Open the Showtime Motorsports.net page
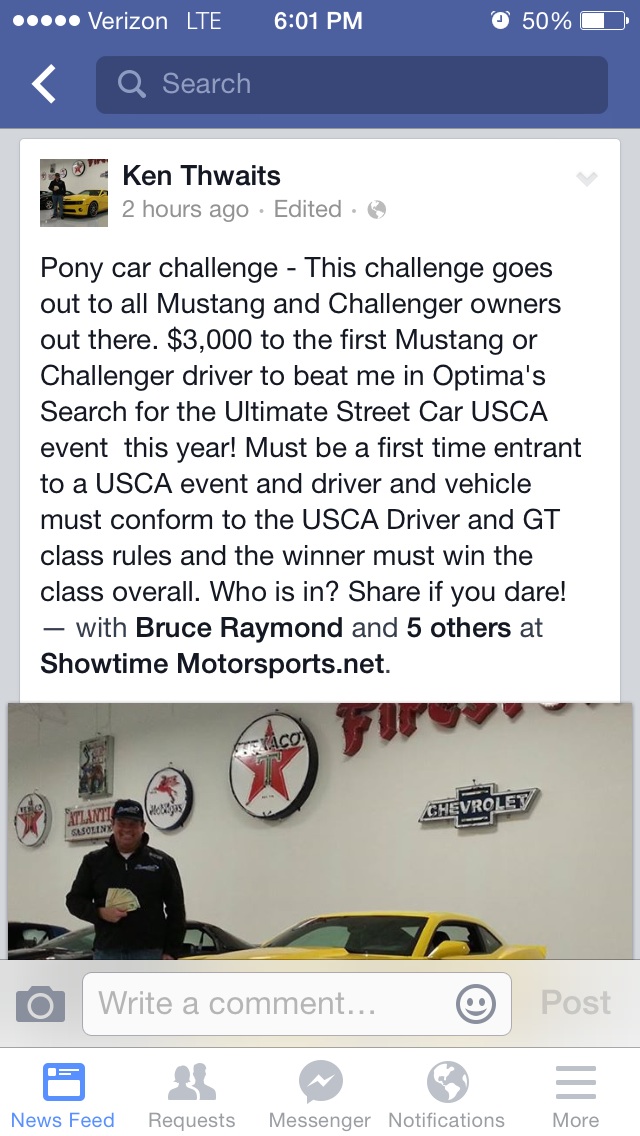This screenshot has width=640, height=1136. click(x=212, y=664)
